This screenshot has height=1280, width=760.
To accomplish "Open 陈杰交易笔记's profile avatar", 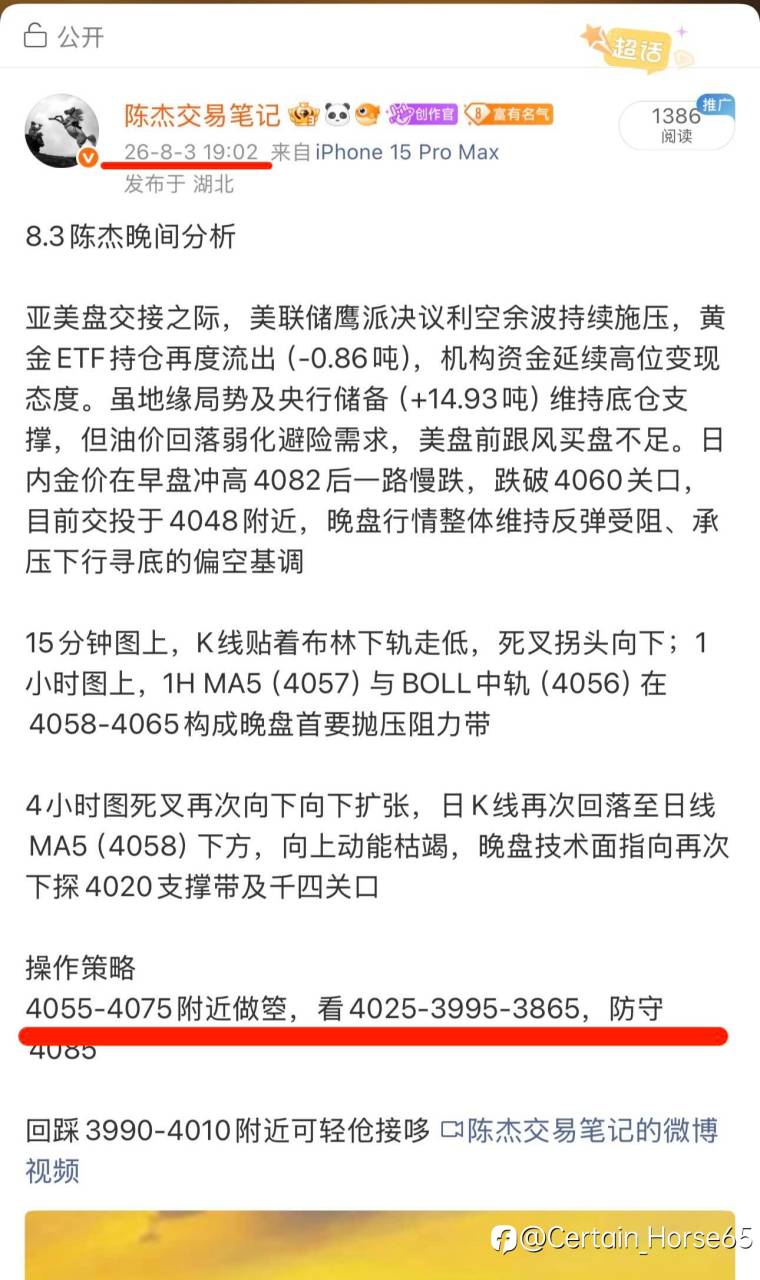I will pos(61,132).
